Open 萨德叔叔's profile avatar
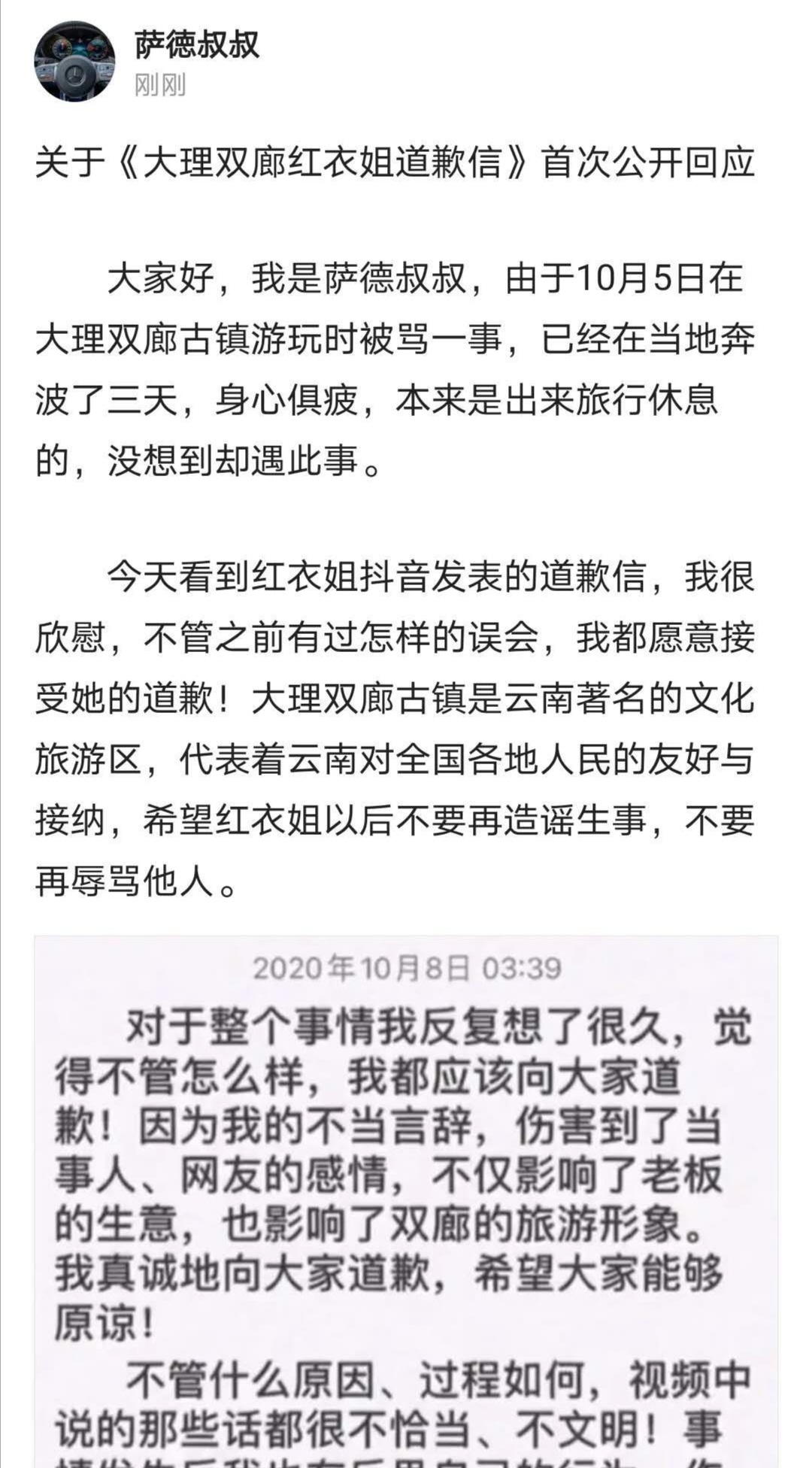Screen dimensions: 812x1468 (x=74, y=62)
